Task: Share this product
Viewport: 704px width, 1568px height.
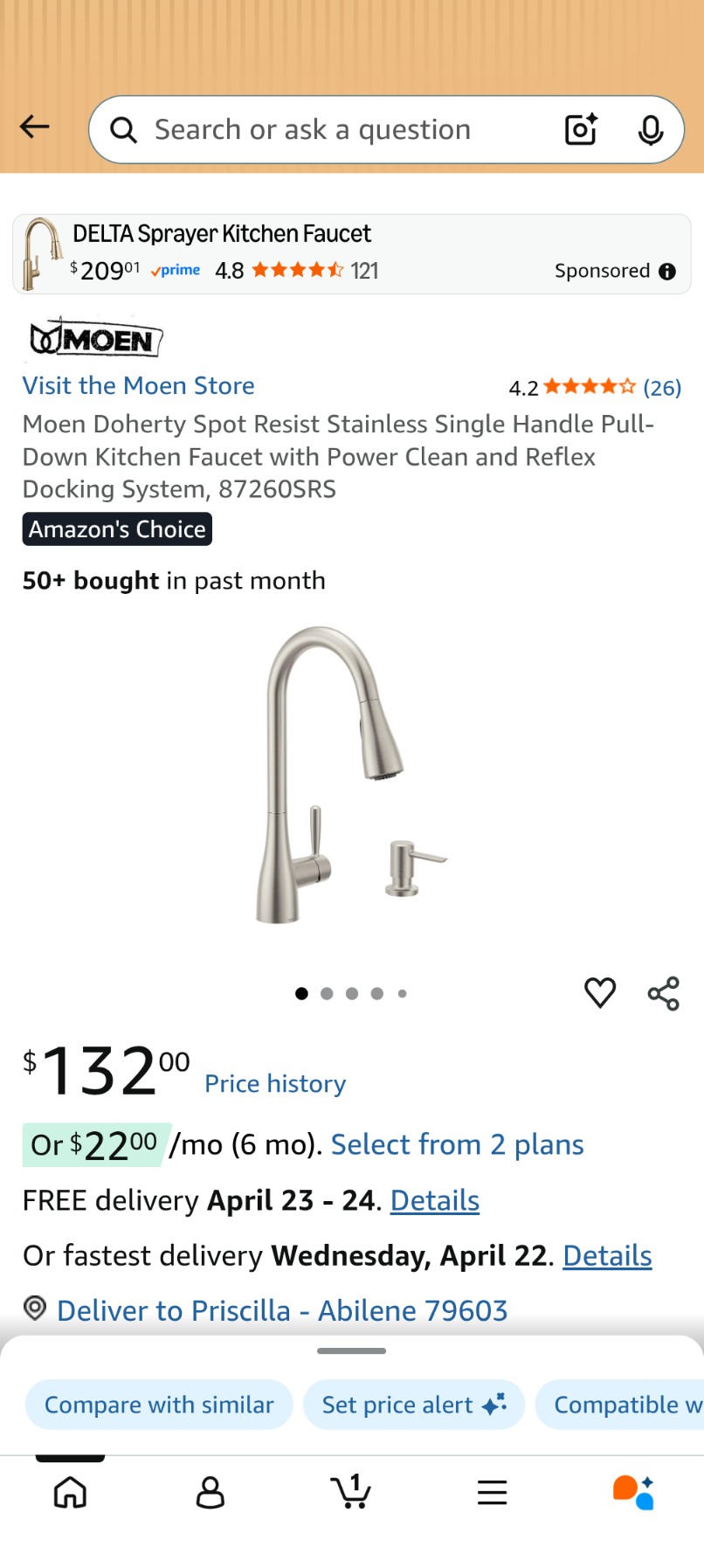Action: 664,993
